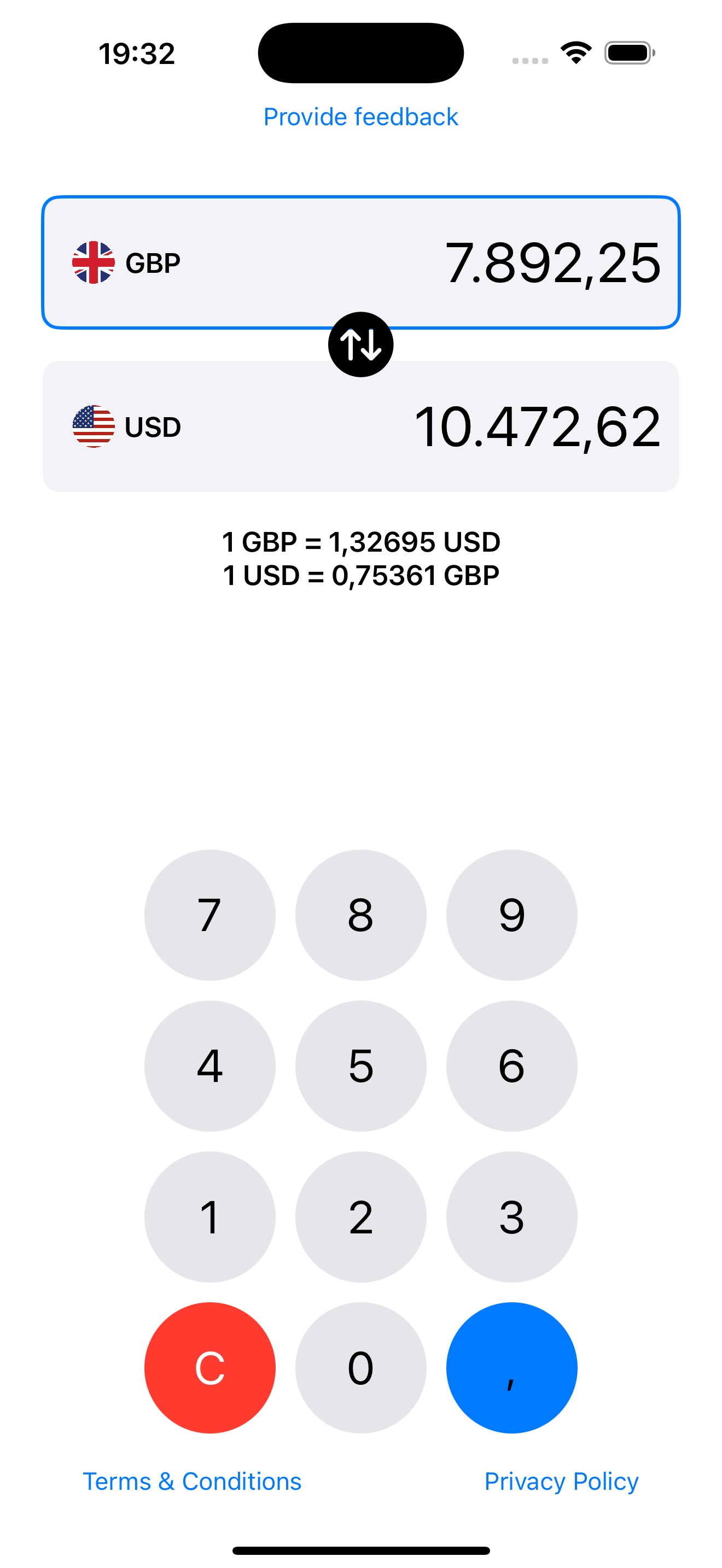Open the Privacy Policy

pos(561,1482)
